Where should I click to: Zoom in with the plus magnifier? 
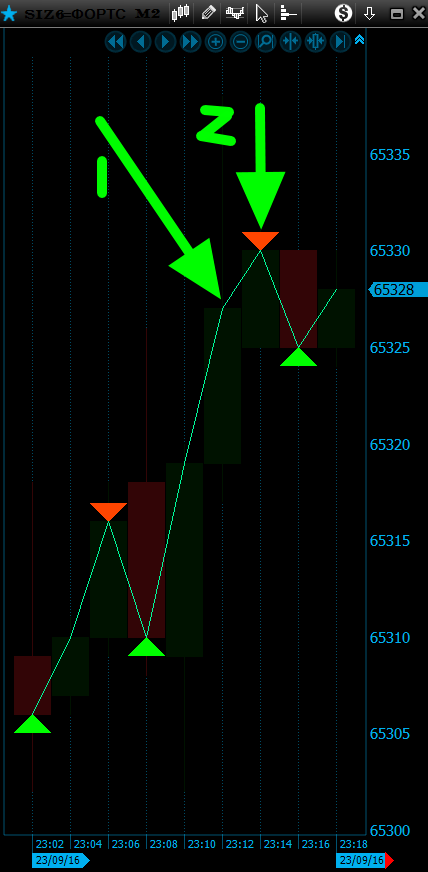click(216, 42)
